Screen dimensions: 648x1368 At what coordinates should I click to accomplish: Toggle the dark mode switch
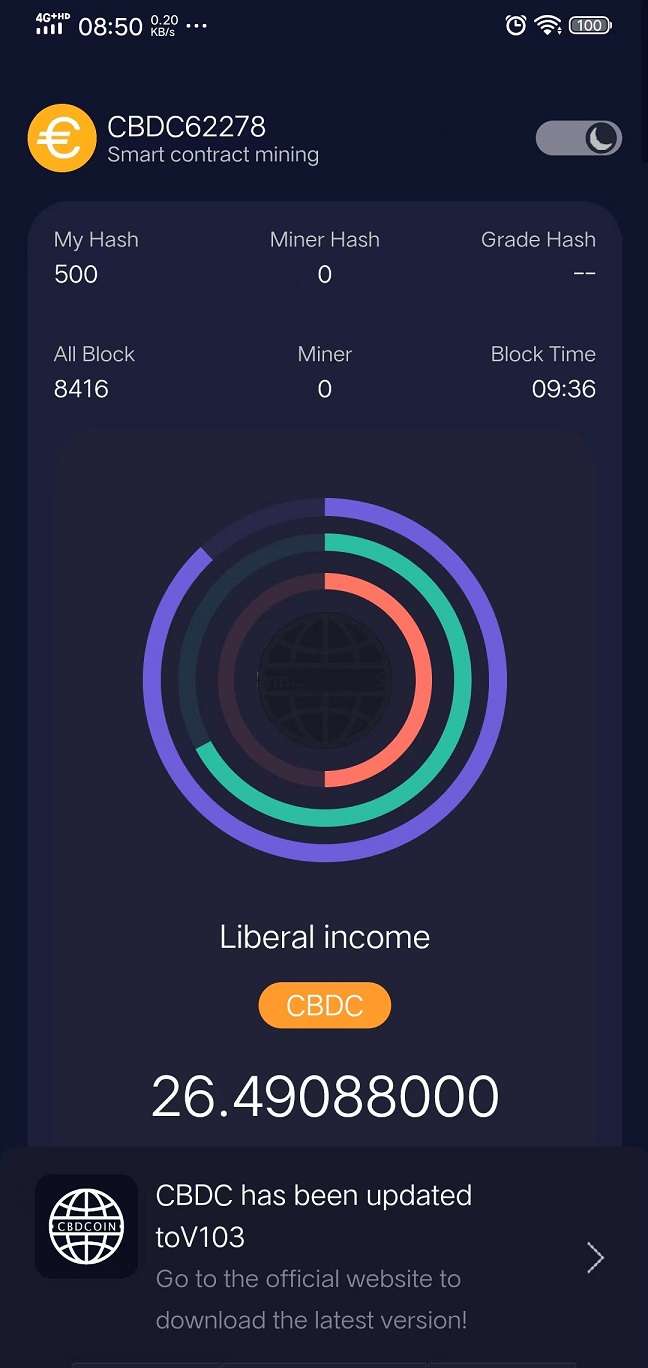pyautogui.click(x=578, y=139)
